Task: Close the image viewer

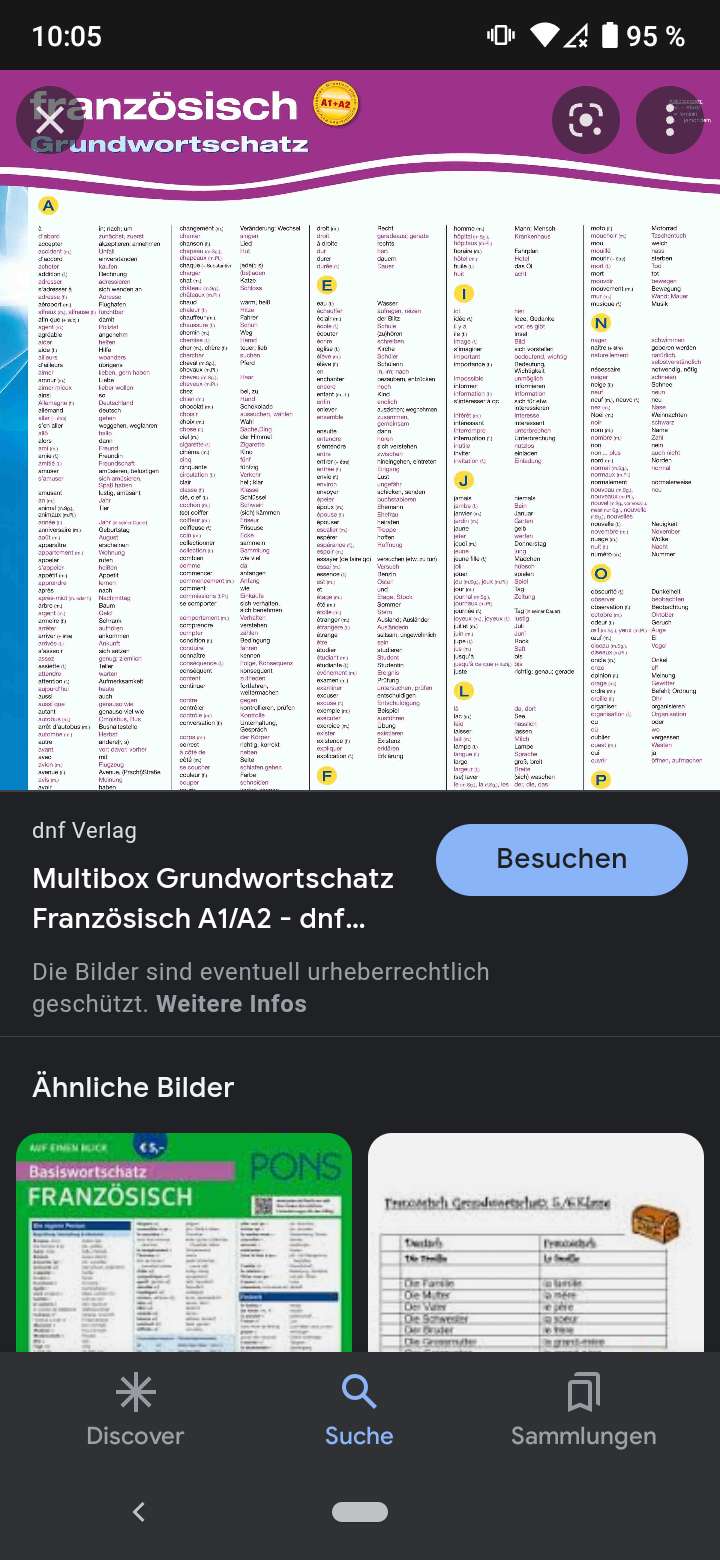Action: point(50,121)
